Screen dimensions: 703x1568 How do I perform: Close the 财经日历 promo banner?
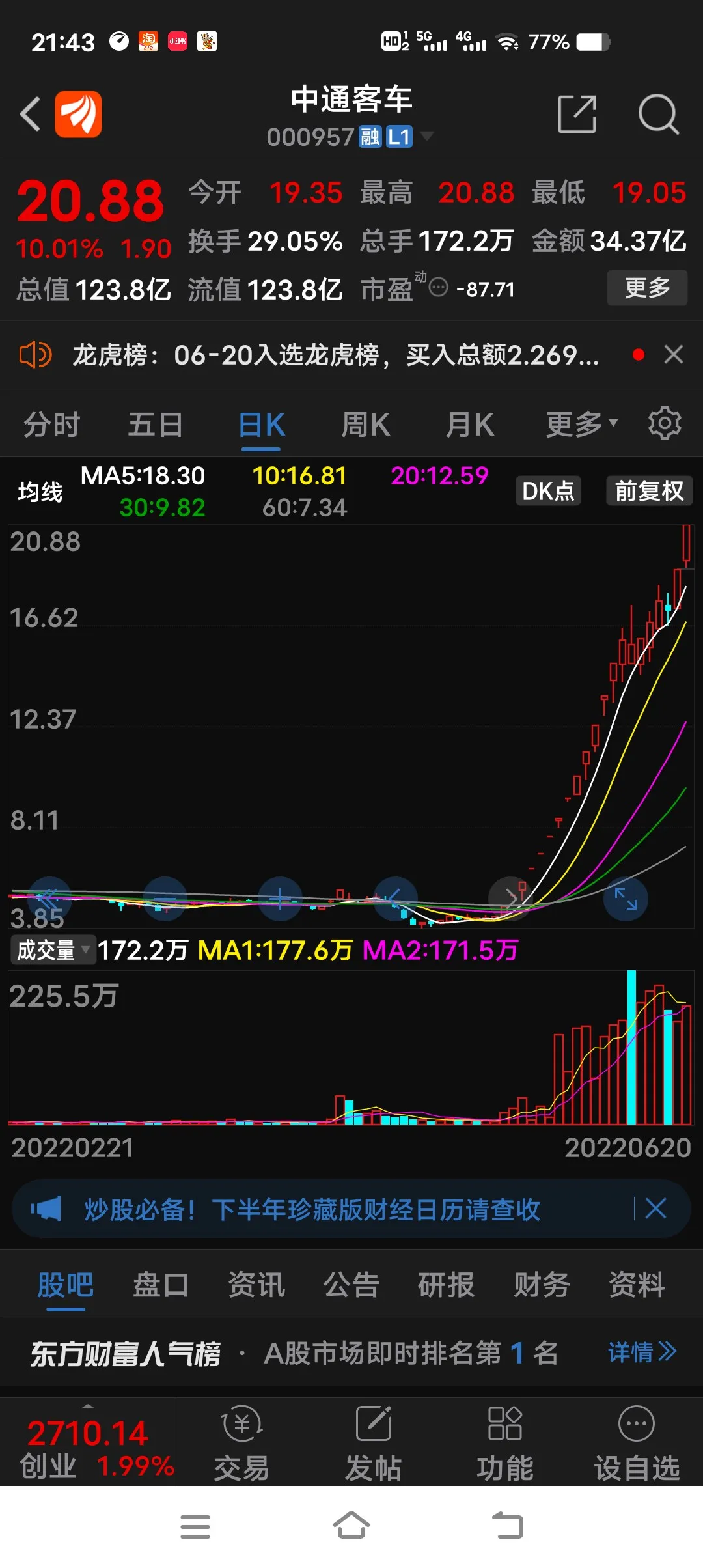tap(655, 1209)
